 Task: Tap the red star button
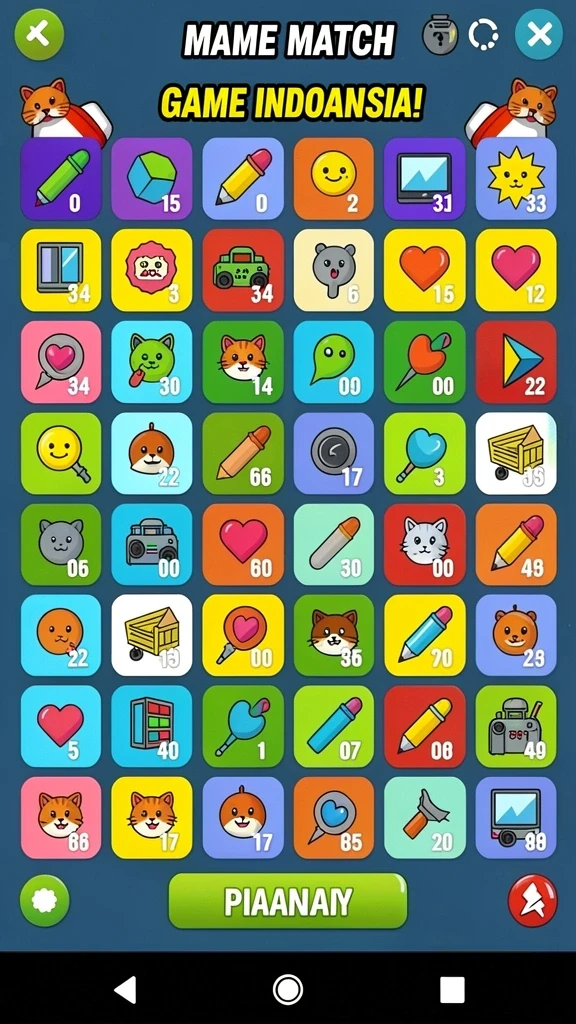533,901
